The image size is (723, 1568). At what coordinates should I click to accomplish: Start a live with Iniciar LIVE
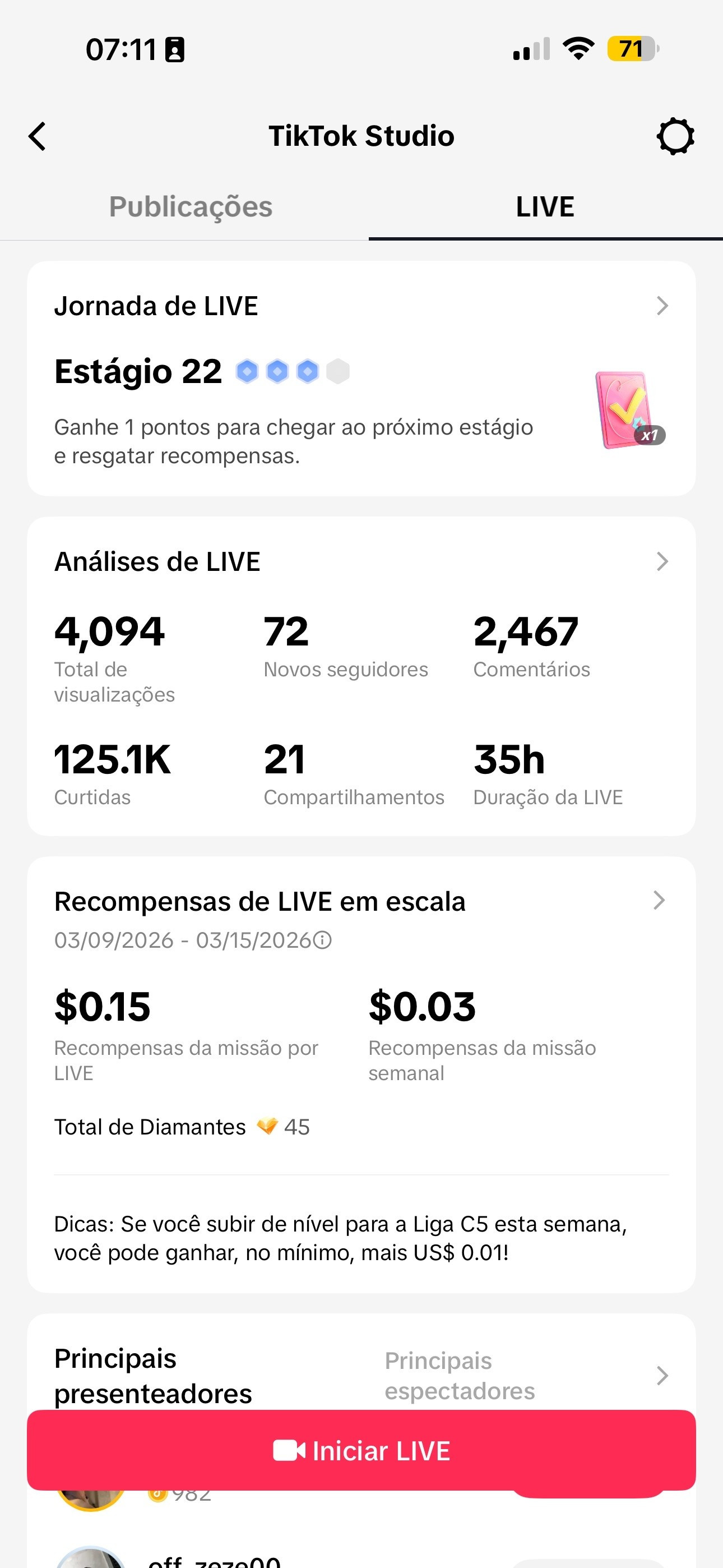click(x=361, y=1451)
